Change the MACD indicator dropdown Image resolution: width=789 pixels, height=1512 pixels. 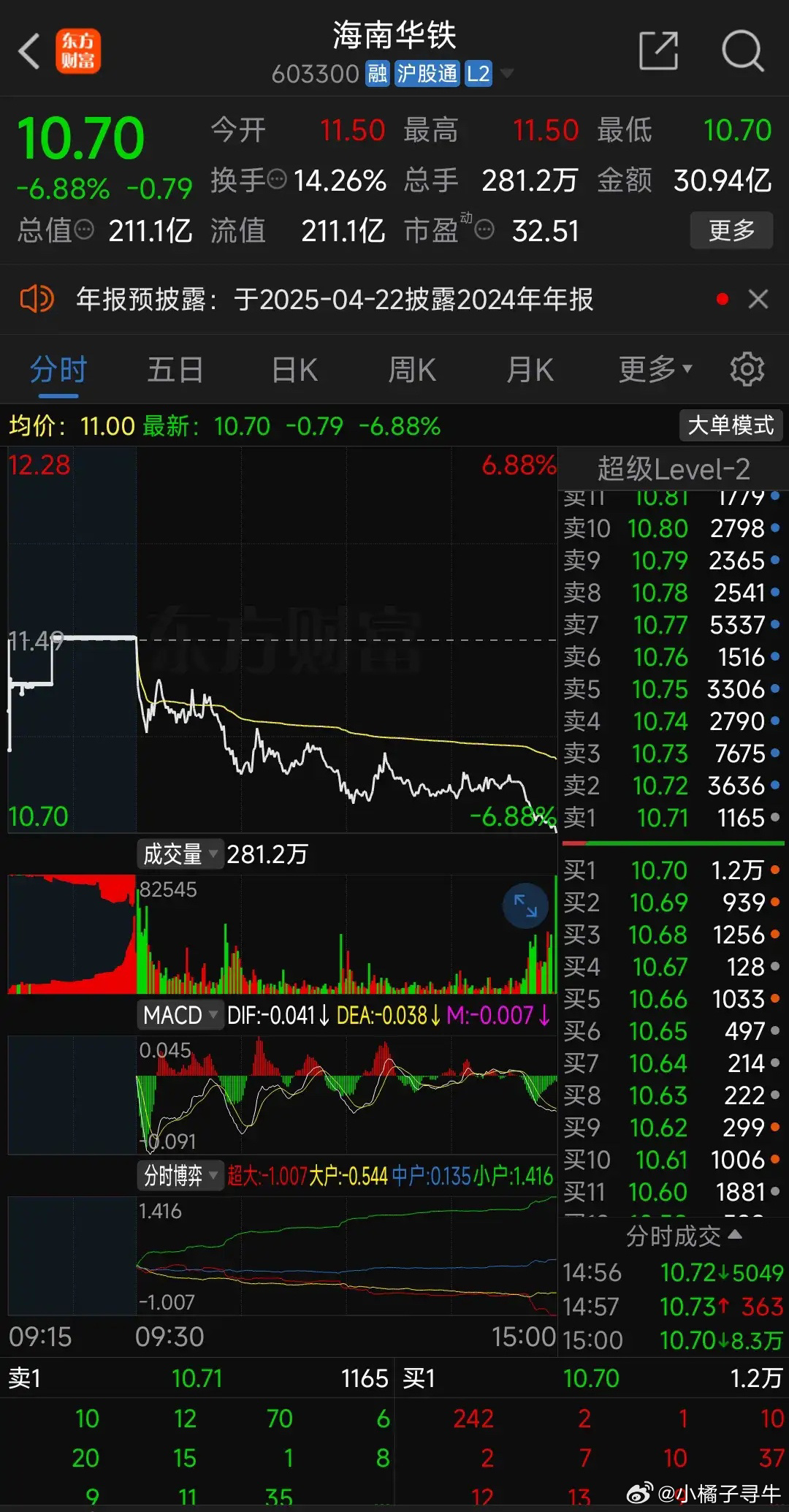(180, 1015)
